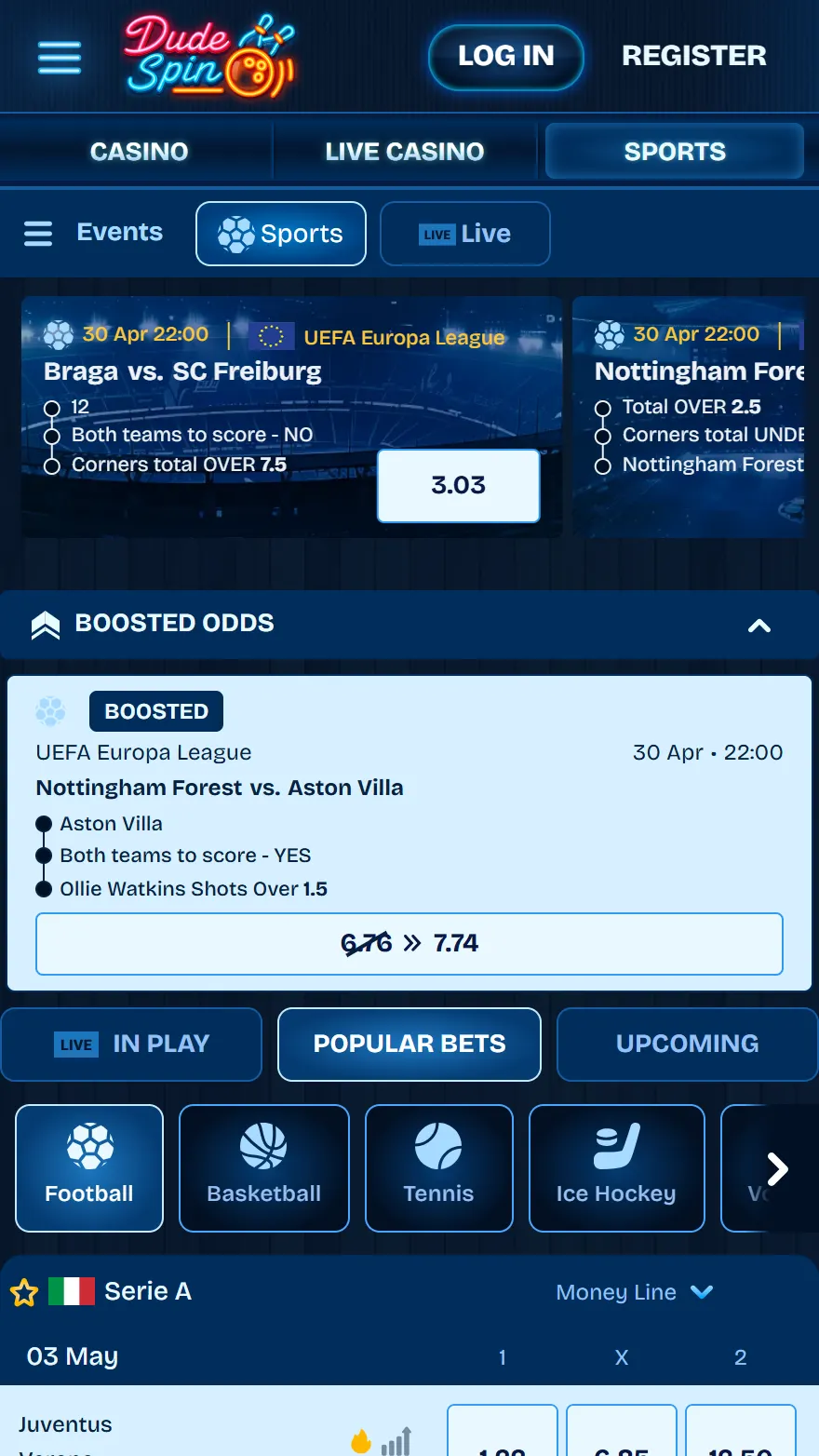Switch to the Live events toggle
Image resolution: width=819 pixels, height=1456 pixels.
tap(464, 234)
